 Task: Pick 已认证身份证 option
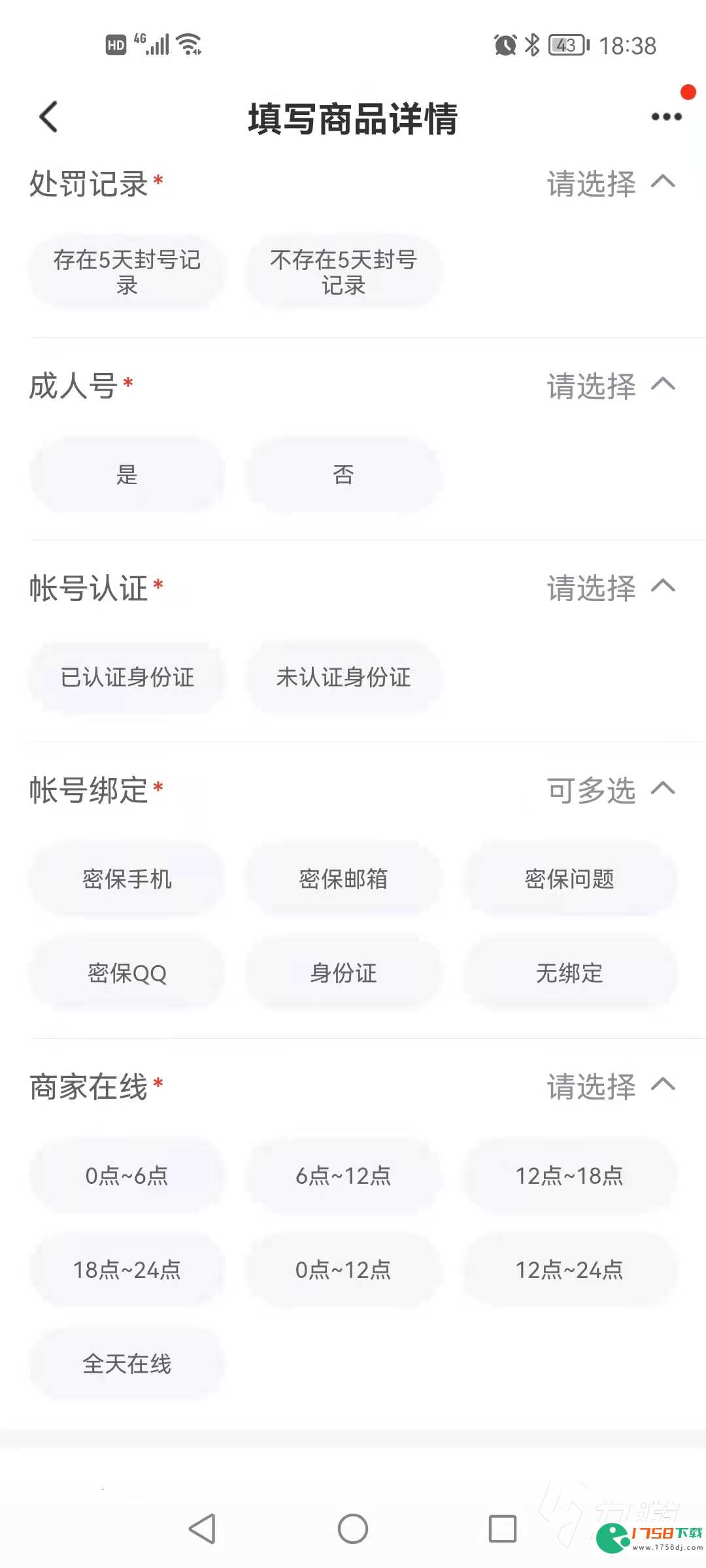tap(127, 677)
